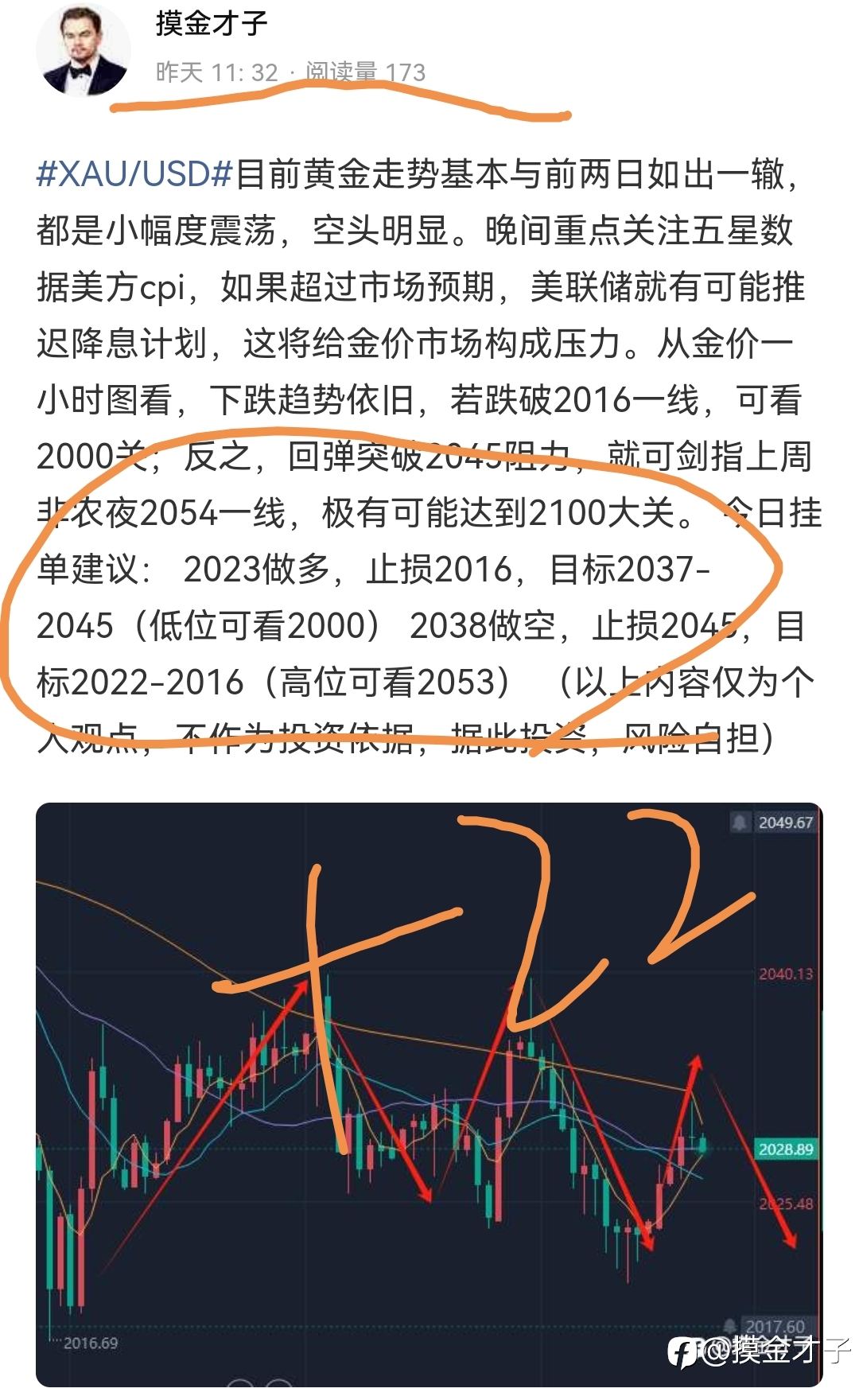Open the #XAU/USD# topic hashtag
Screen dimensions: 859x1400
click(134, 173)
